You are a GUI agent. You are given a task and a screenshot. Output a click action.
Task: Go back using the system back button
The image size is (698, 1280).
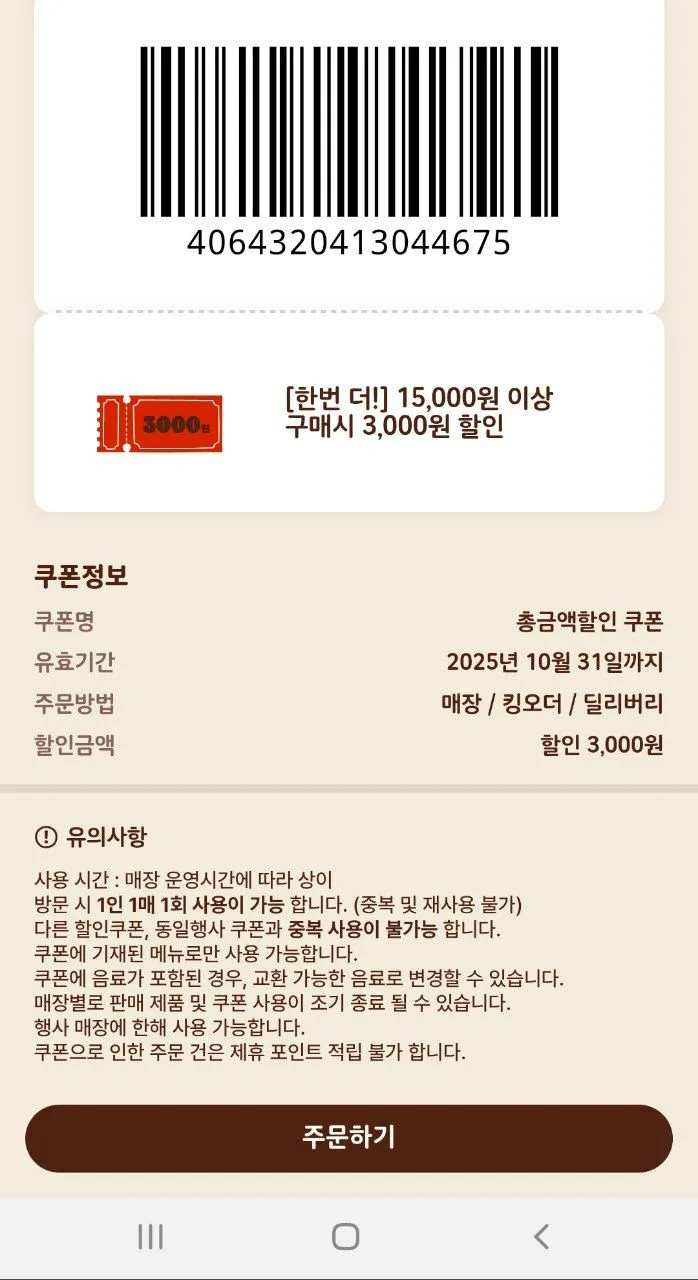(541, 1237)
